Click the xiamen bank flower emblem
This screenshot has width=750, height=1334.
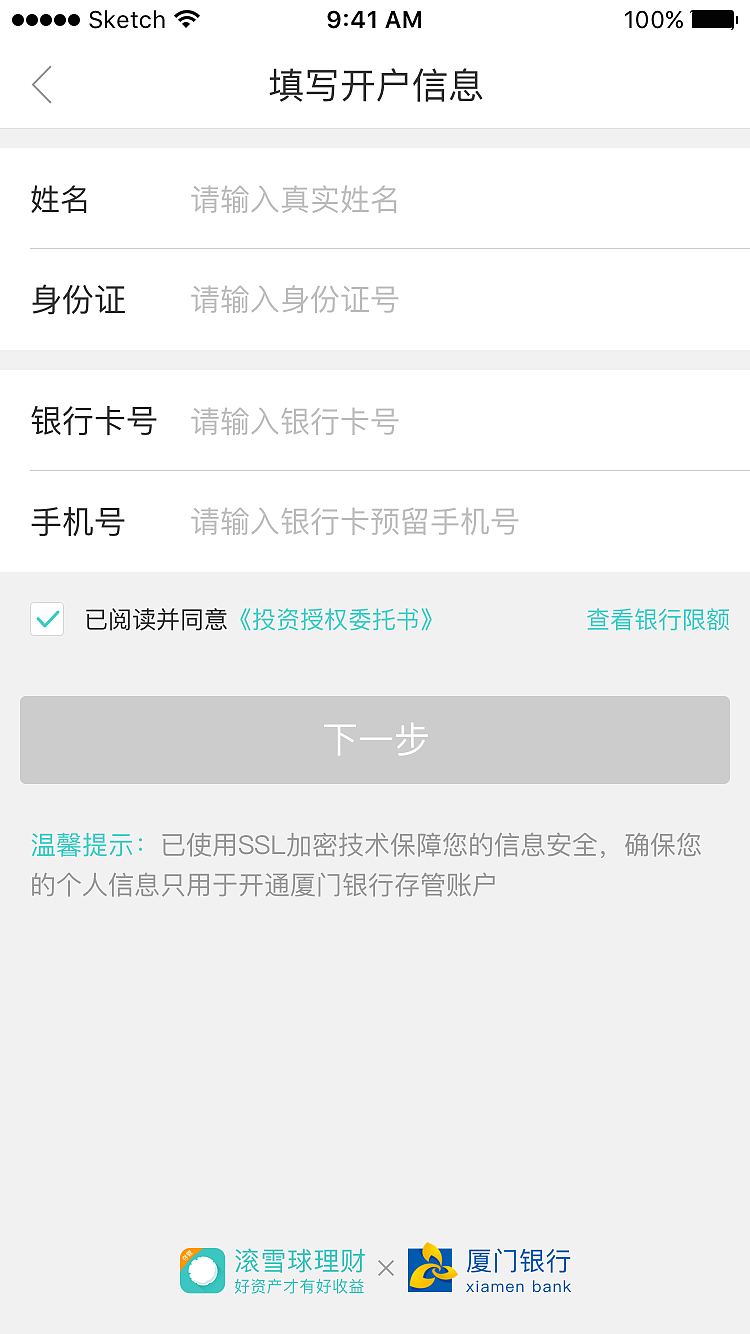coord(429,1268)
